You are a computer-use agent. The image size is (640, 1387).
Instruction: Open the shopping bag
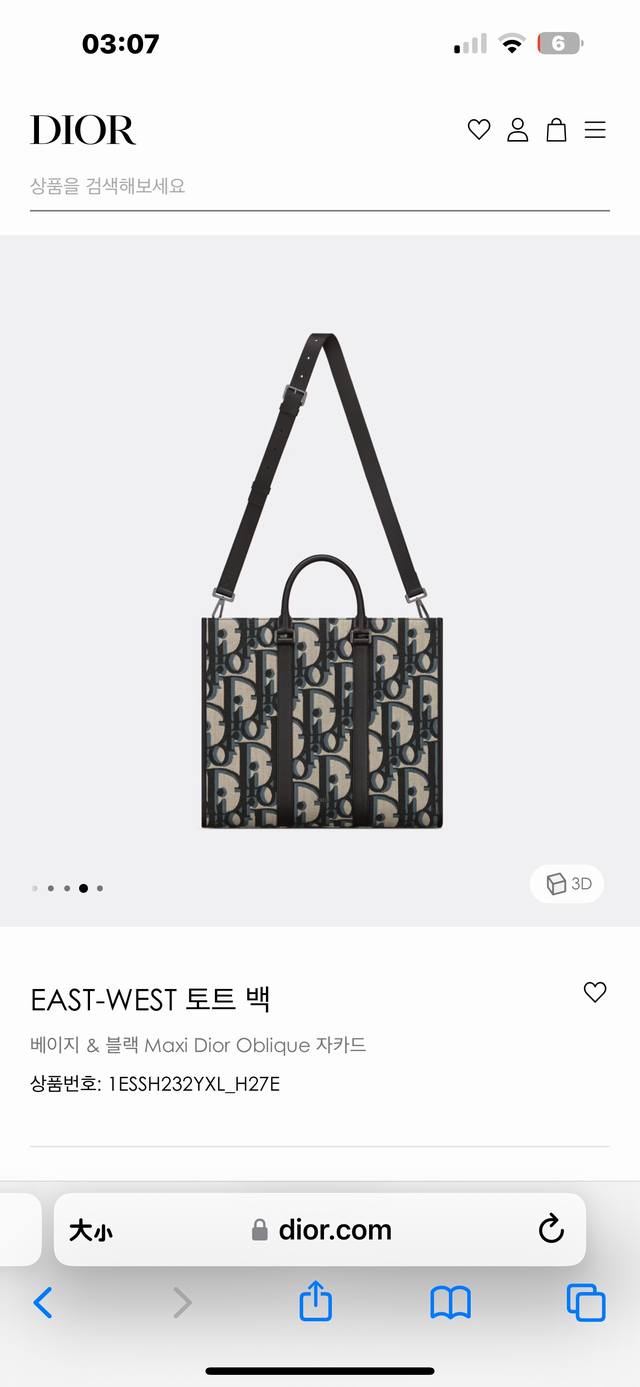click(x=556, y=130)
